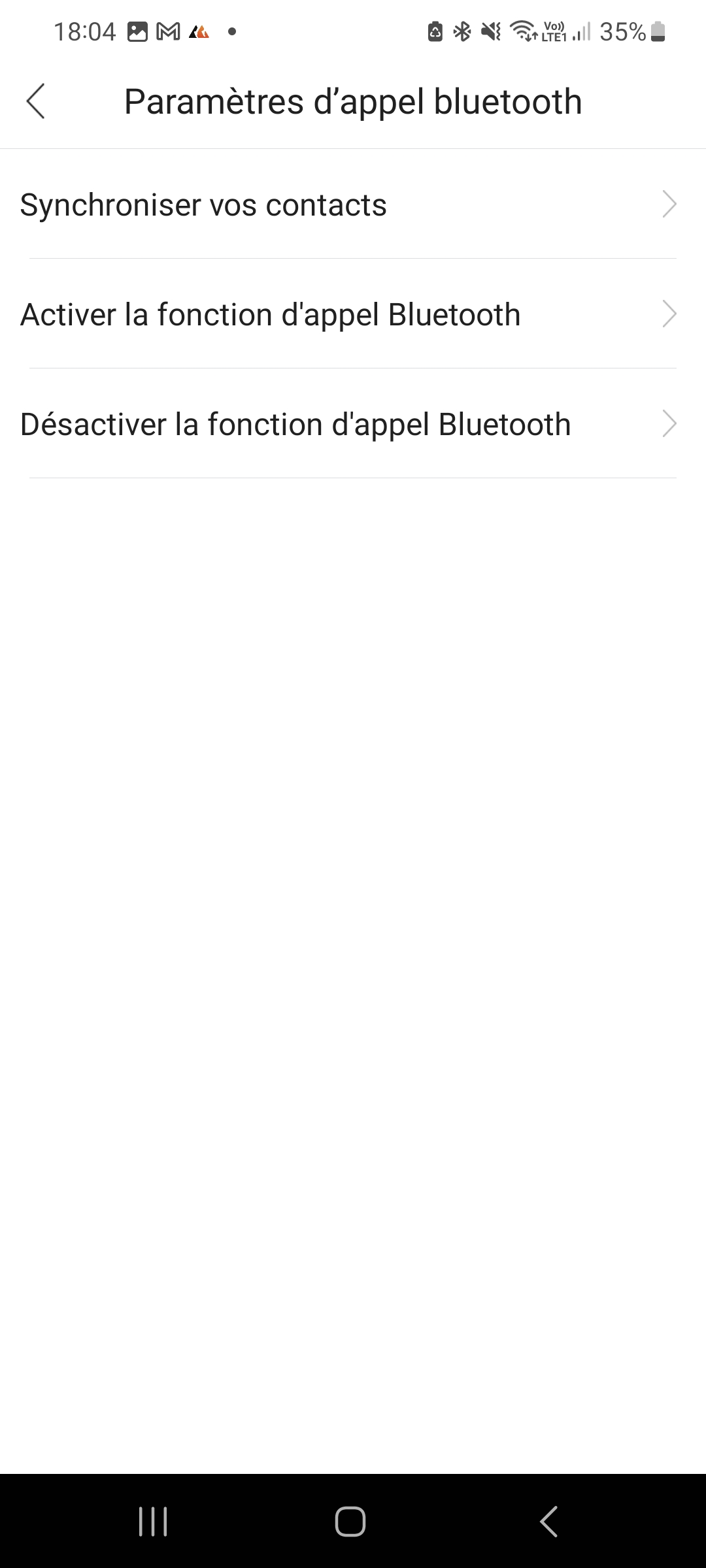Go back using the top-left arrow
The height and width of the screenshot is (1568, 706).
pos(36,101)
